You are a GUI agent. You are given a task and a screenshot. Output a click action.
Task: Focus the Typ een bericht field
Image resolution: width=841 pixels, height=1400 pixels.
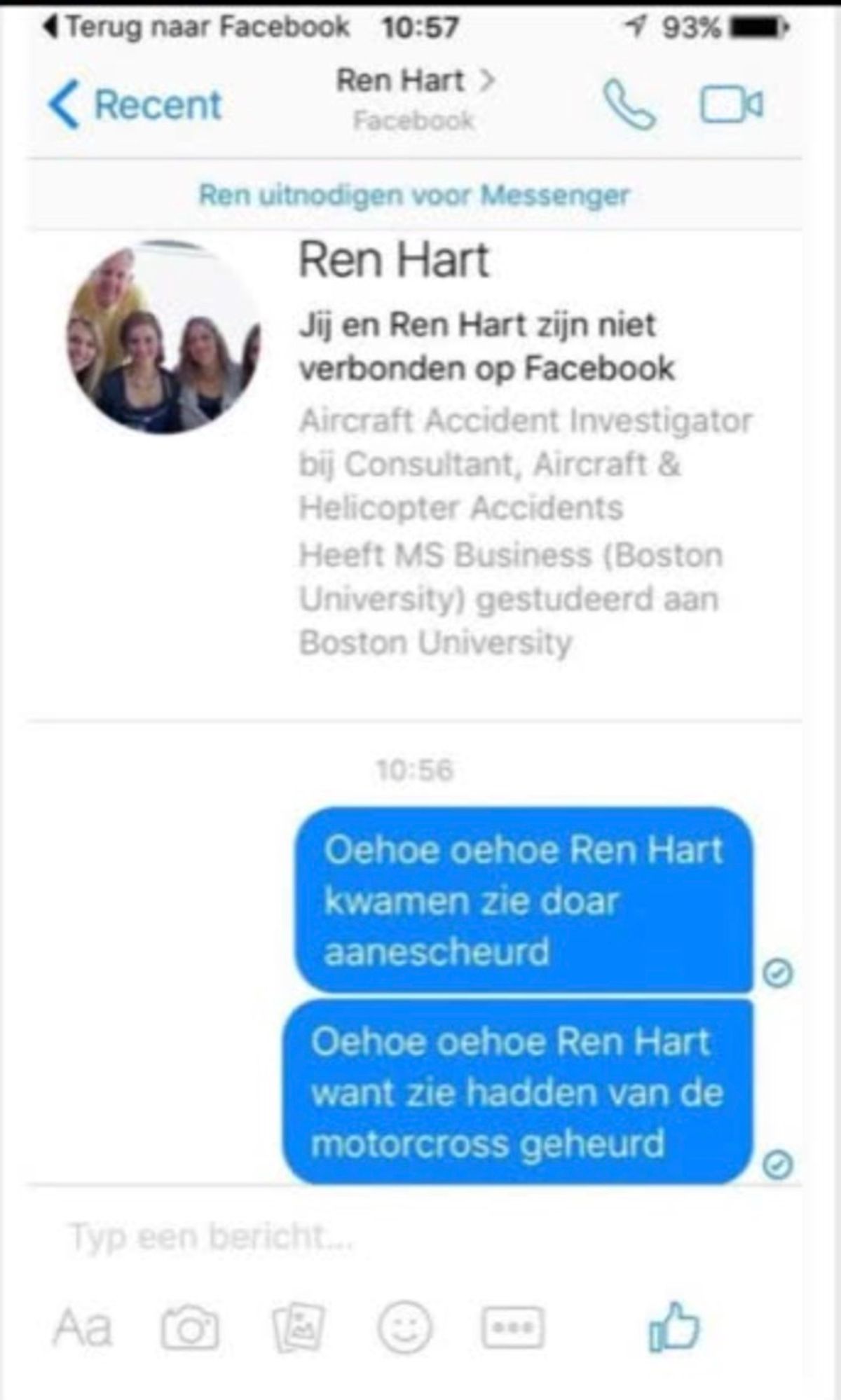413,1237
